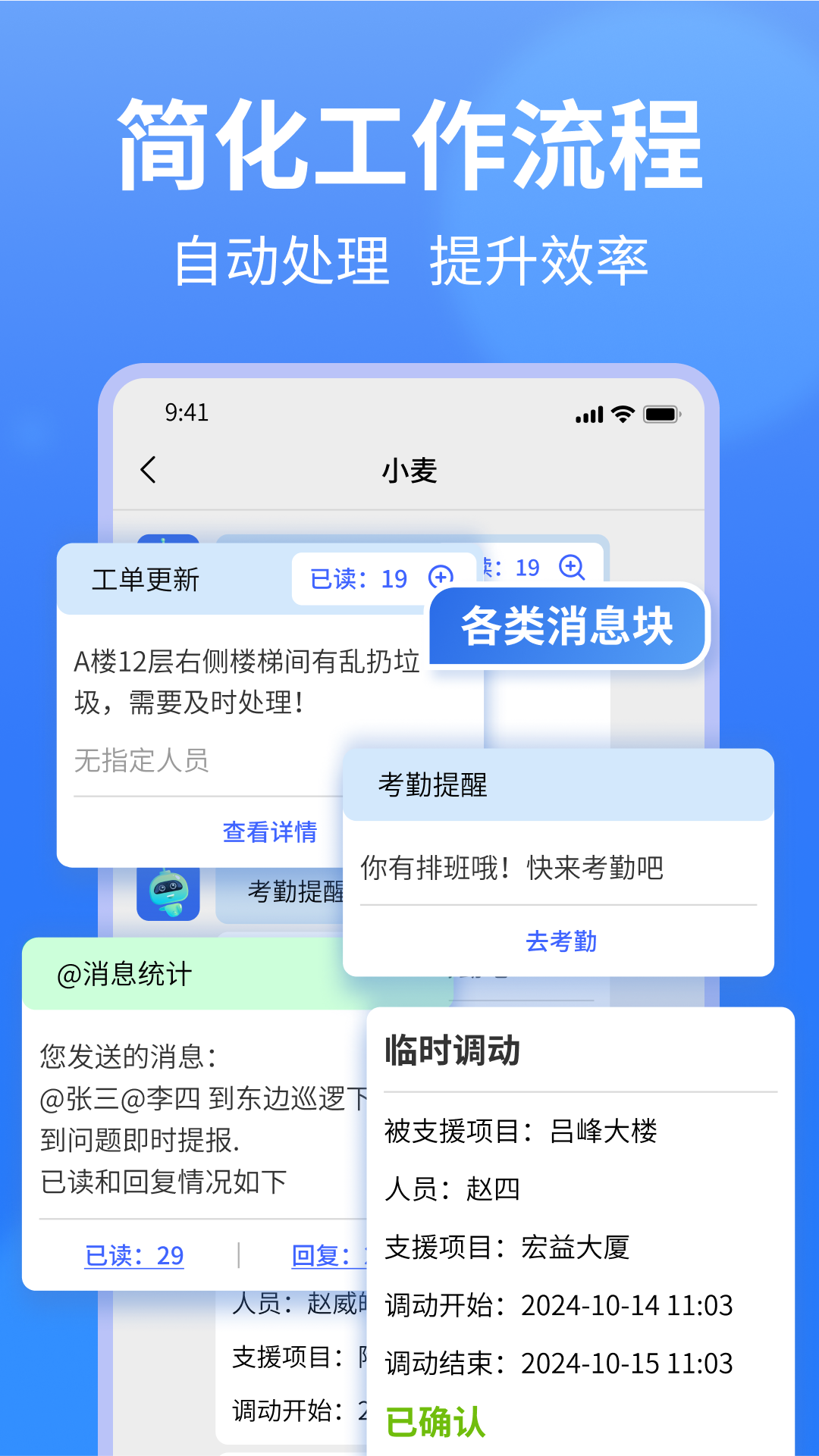Select the 小麦 conversation title
Screen dimensions: 819x1456
point(409,470)
